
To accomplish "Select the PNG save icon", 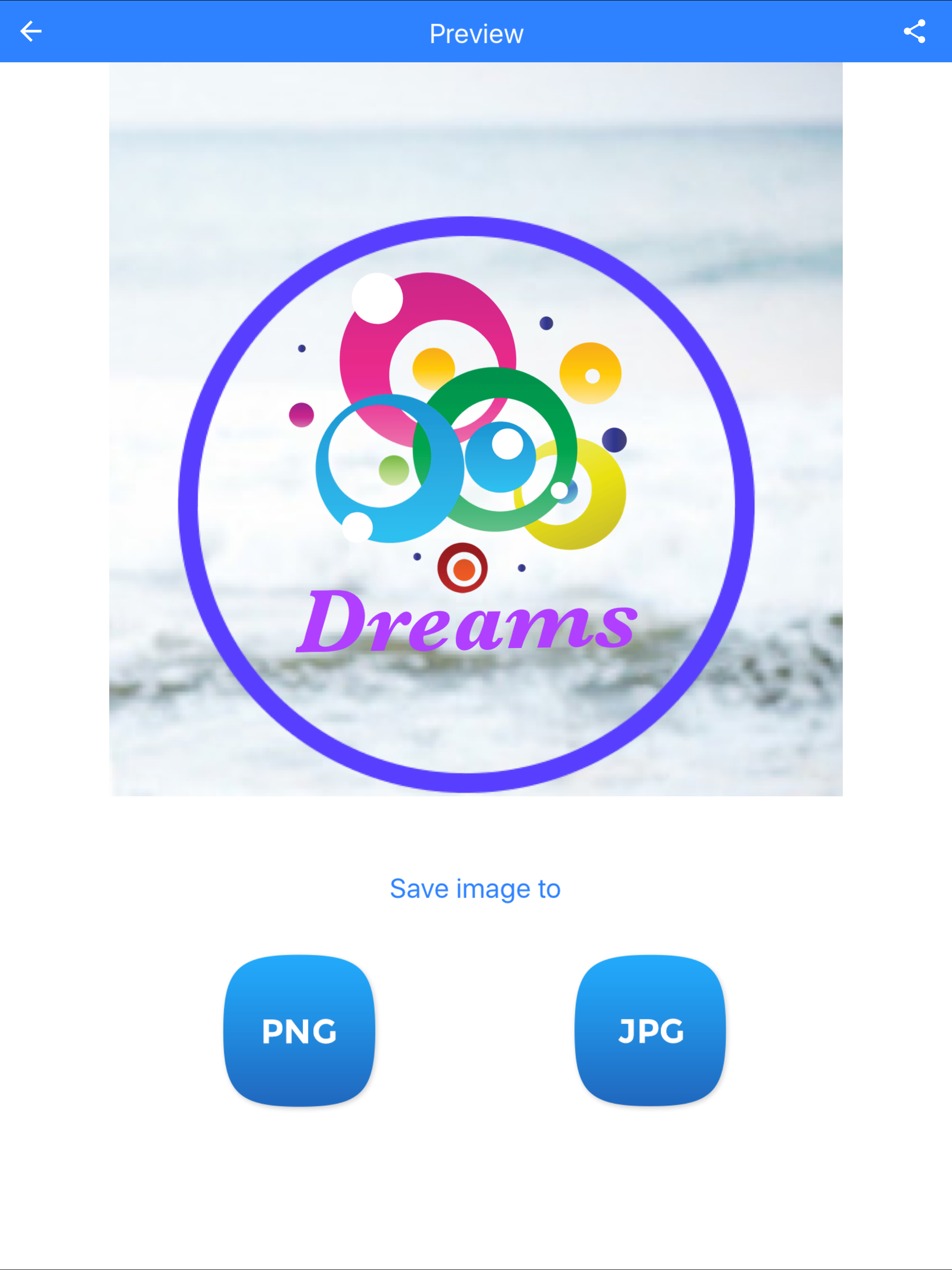I will [x=300, y=1031].
